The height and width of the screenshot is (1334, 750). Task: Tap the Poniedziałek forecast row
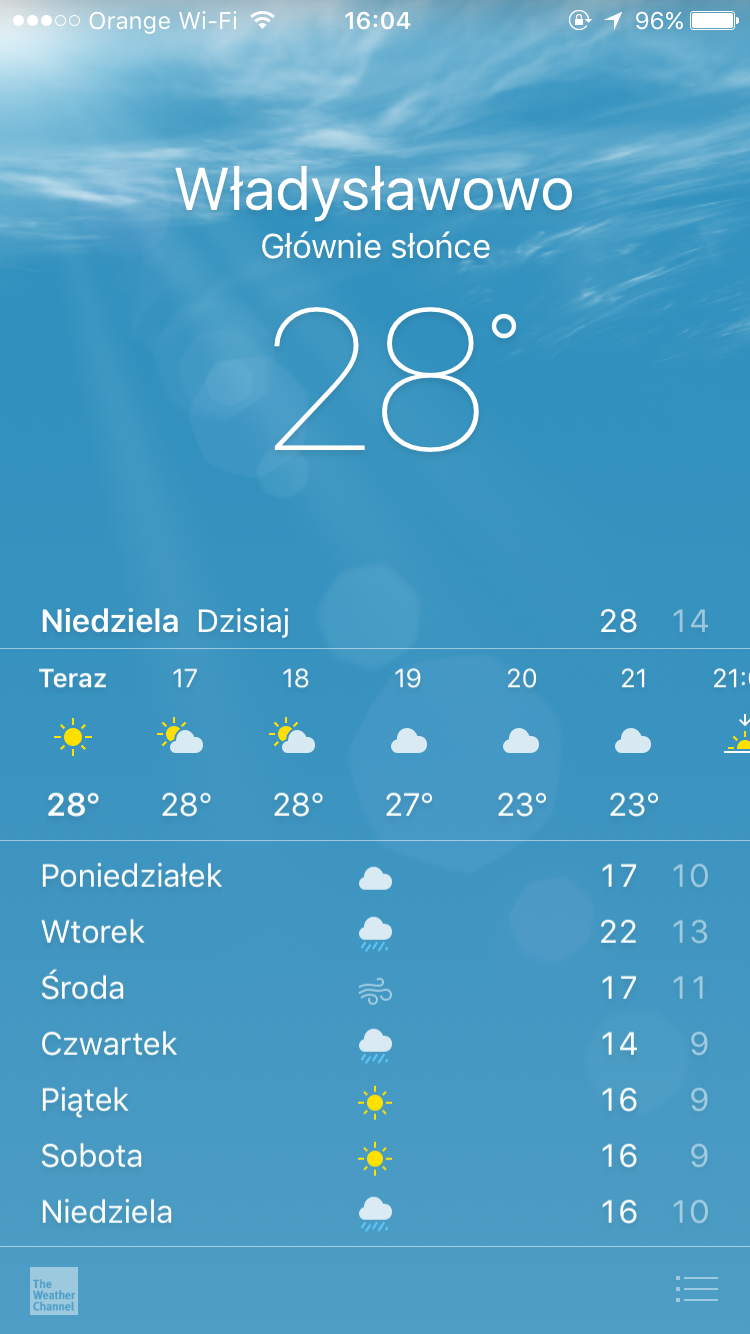(x=375, y=875)
